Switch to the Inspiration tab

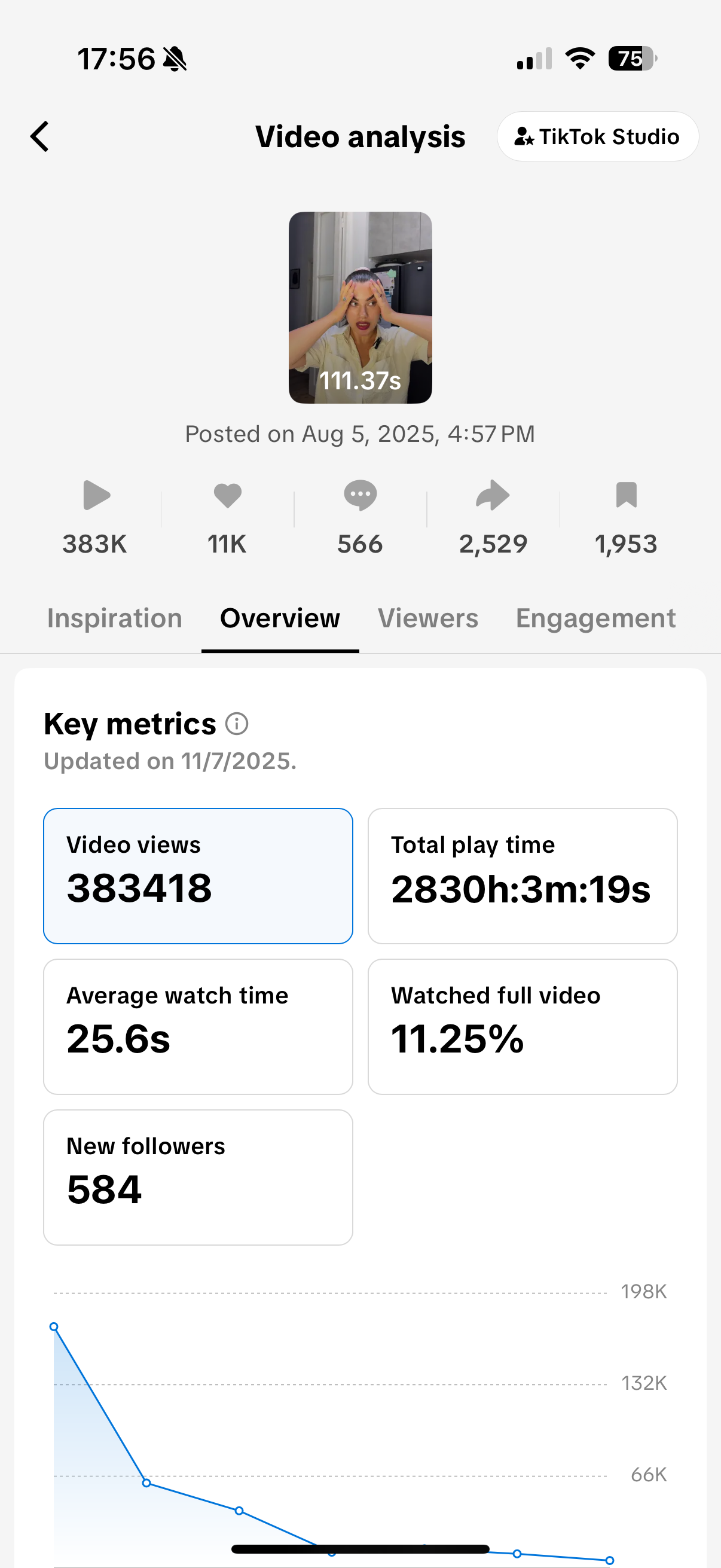(114, 618)
